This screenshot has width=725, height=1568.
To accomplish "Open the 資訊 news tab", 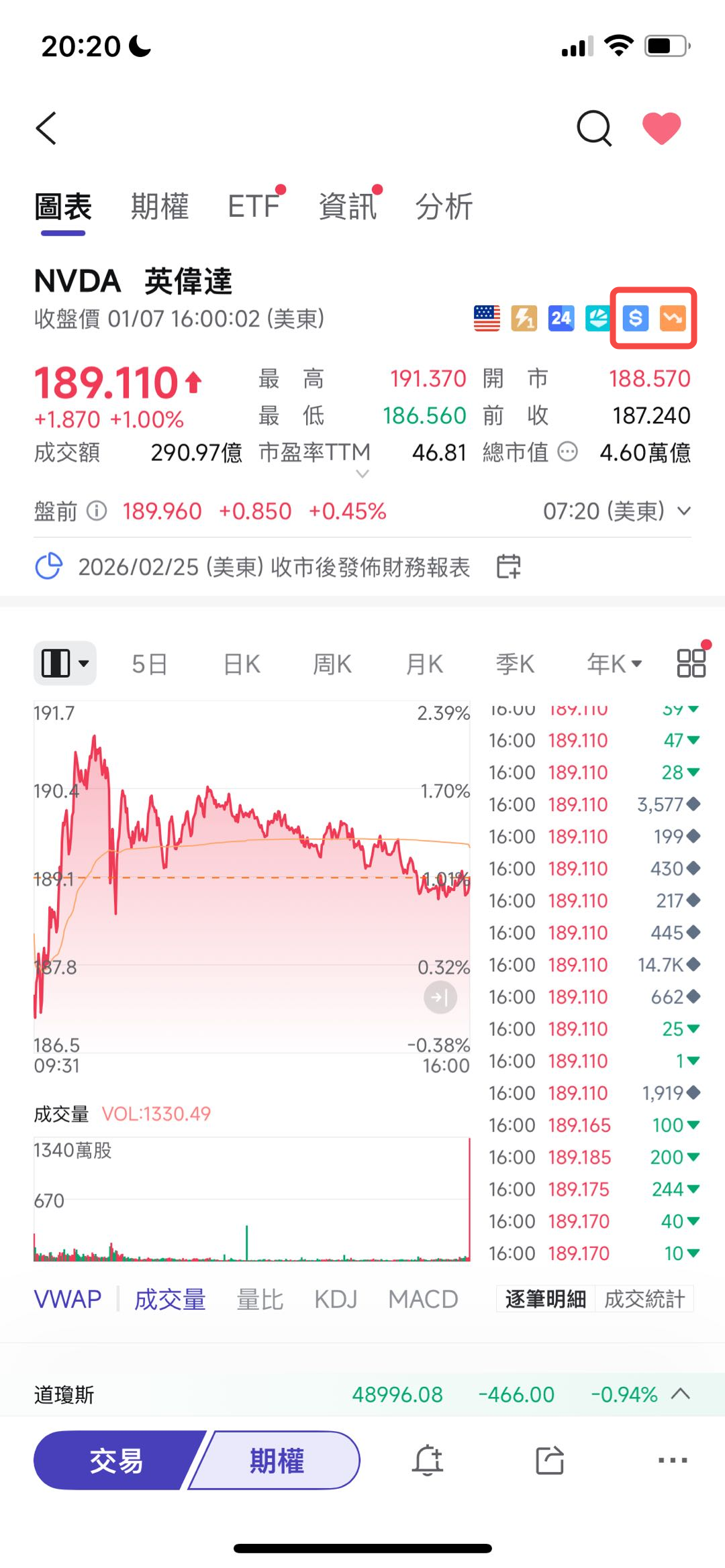I will [x=348, y=206].
